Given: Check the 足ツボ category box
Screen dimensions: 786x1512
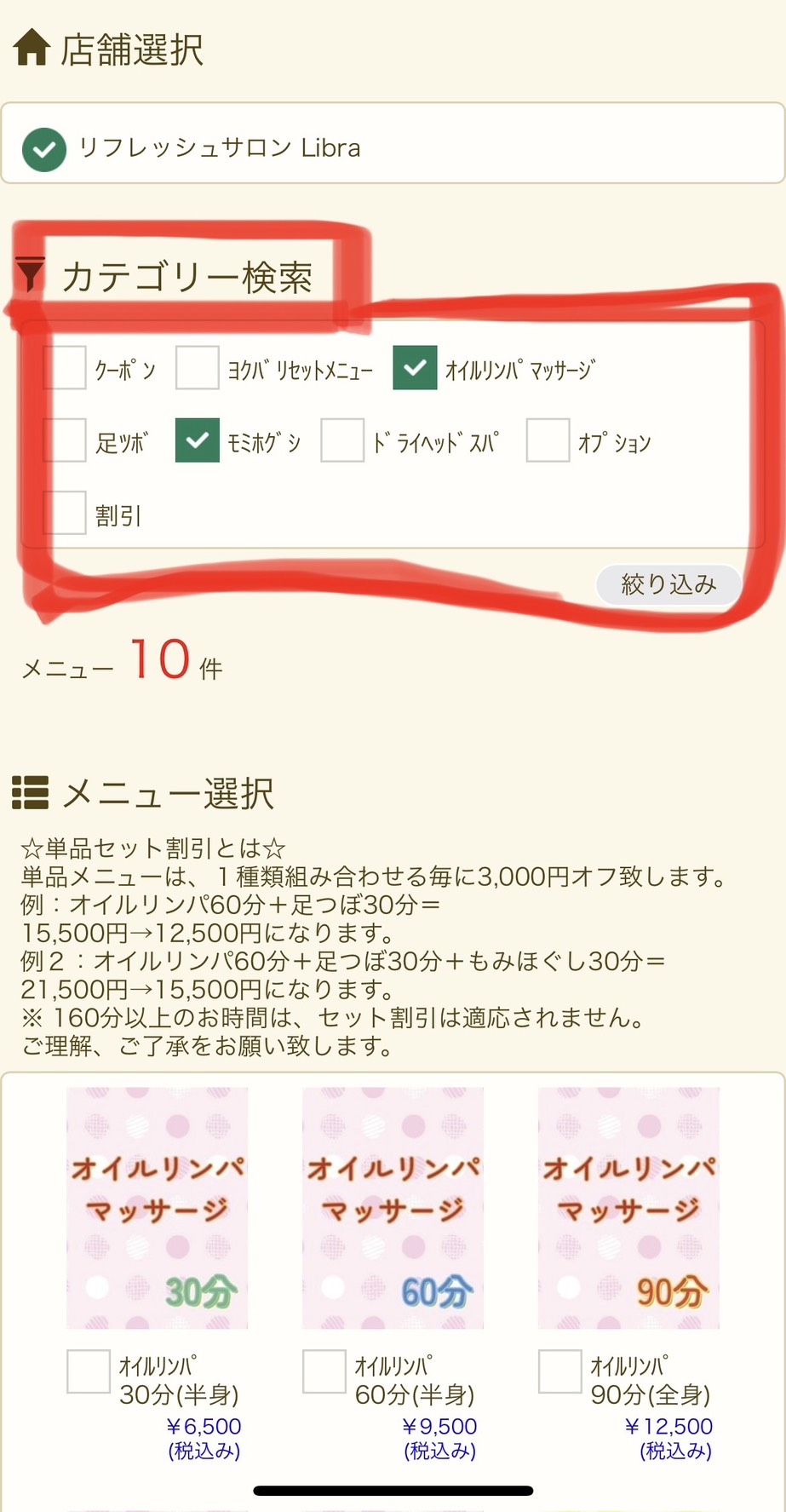Looking at the screenshot, I should (65, 440).
